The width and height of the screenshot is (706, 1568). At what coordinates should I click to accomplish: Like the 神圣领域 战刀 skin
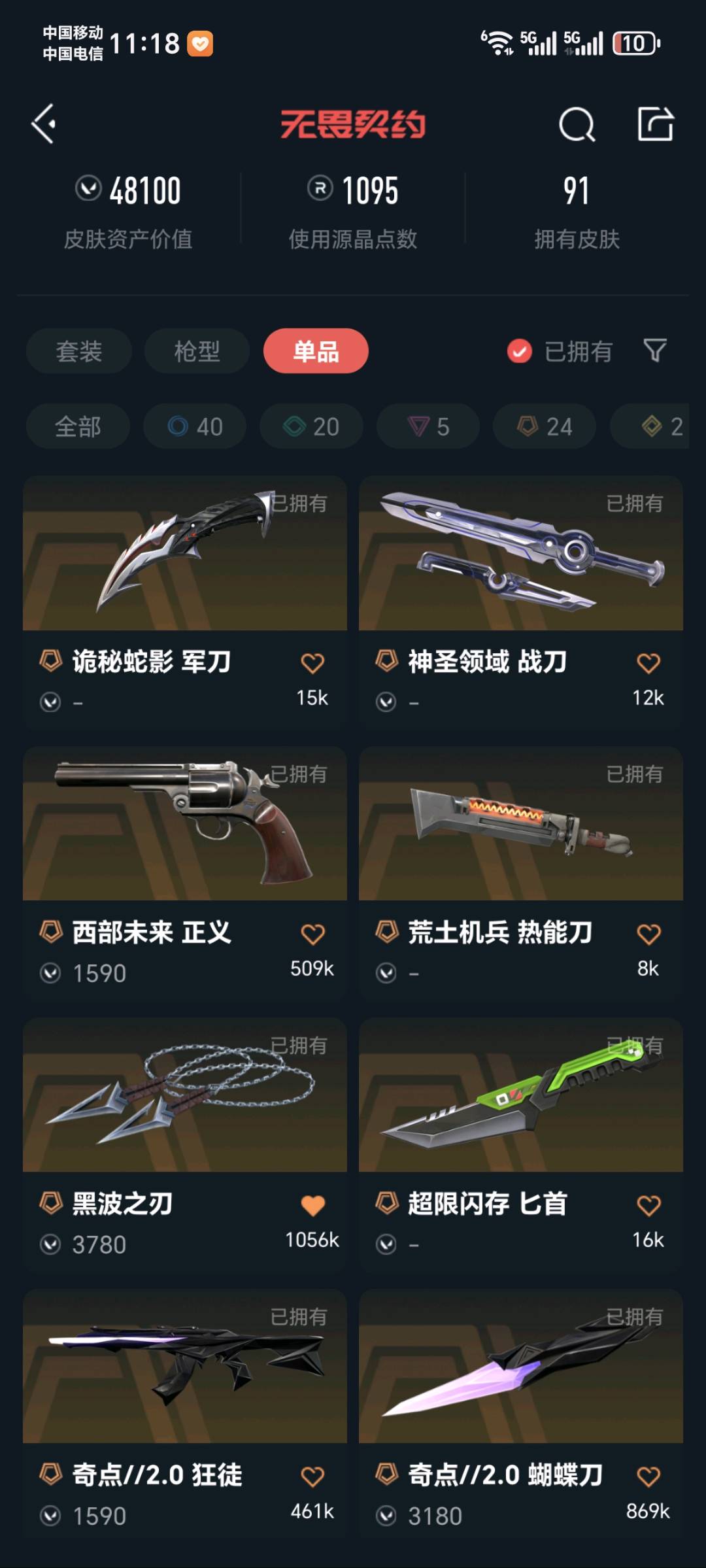[648, 663]
